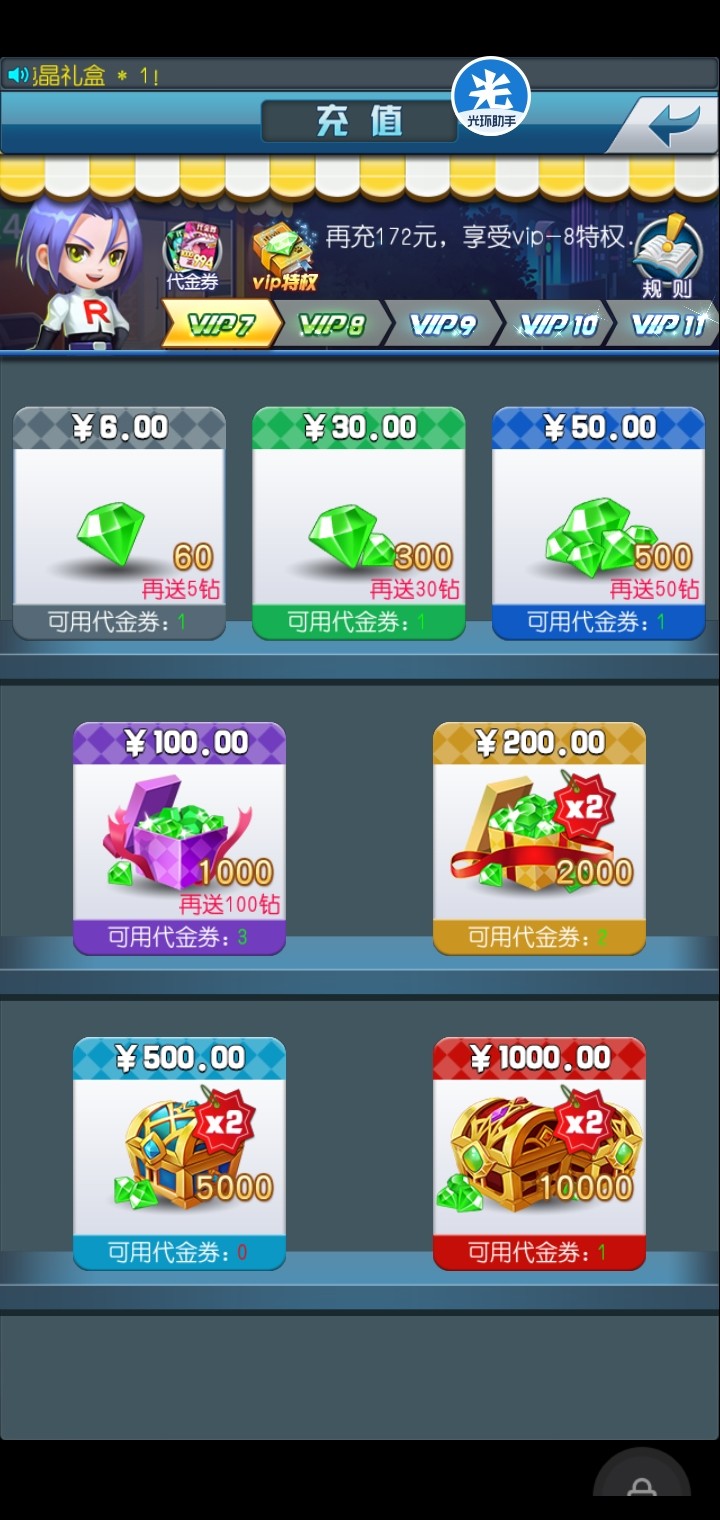Choose the ¥1000.00 pack with 10000 gems
The height and width of the screenshot is (1520, 720).
[x=539, y=1153]
